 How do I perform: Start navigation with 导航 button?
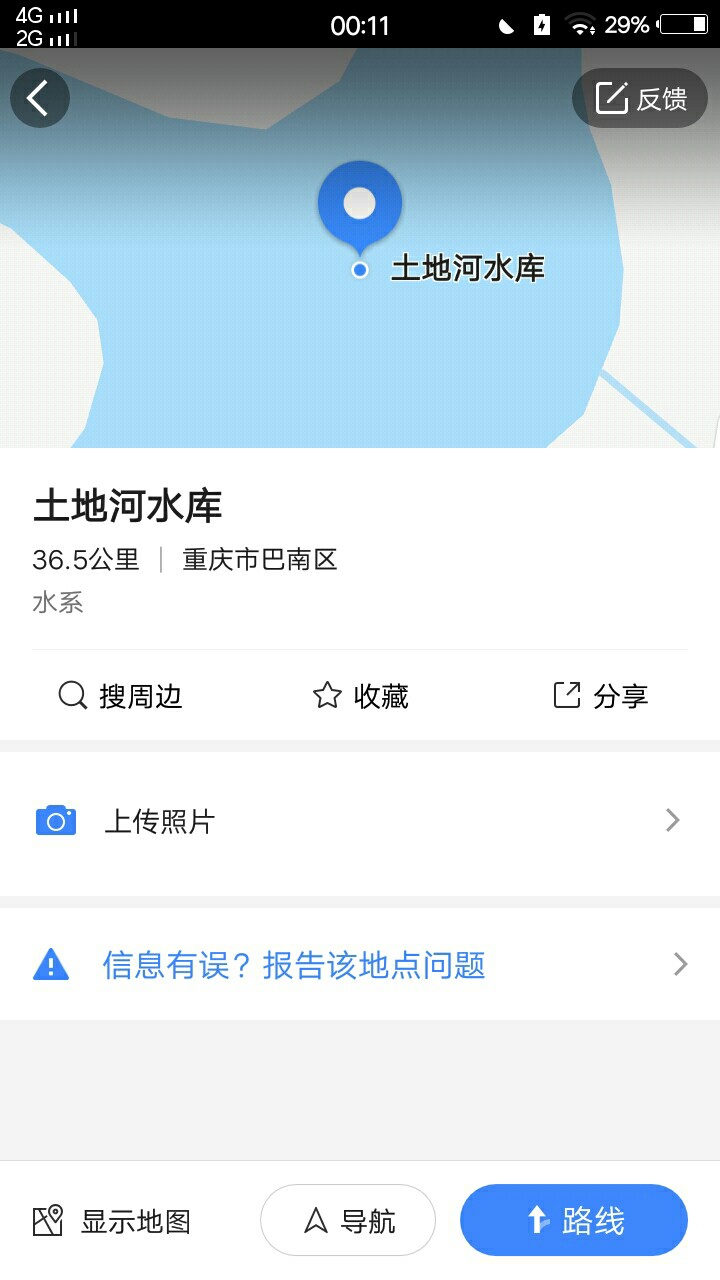[x=348, y=1220]
